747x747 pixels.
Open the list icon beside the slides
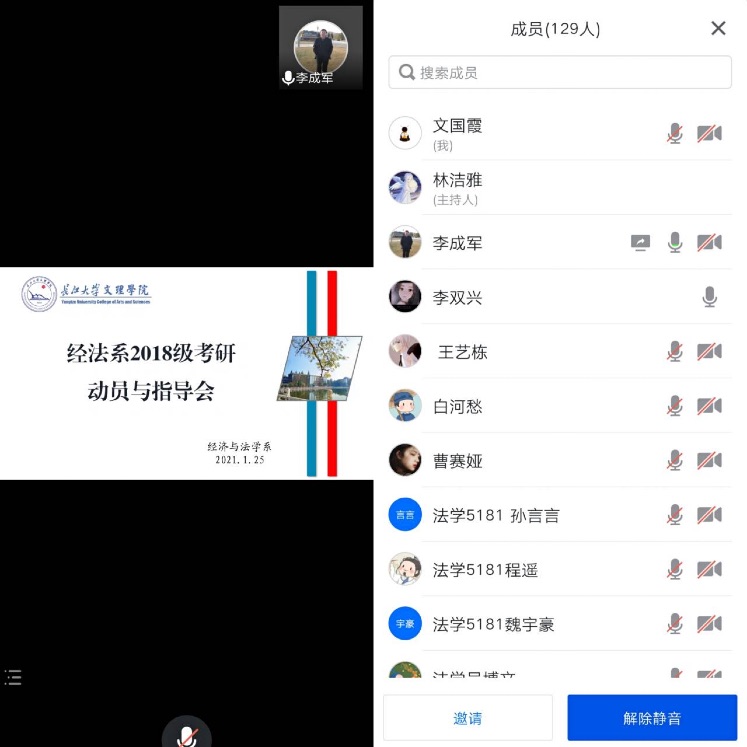[x=13, y=677]
